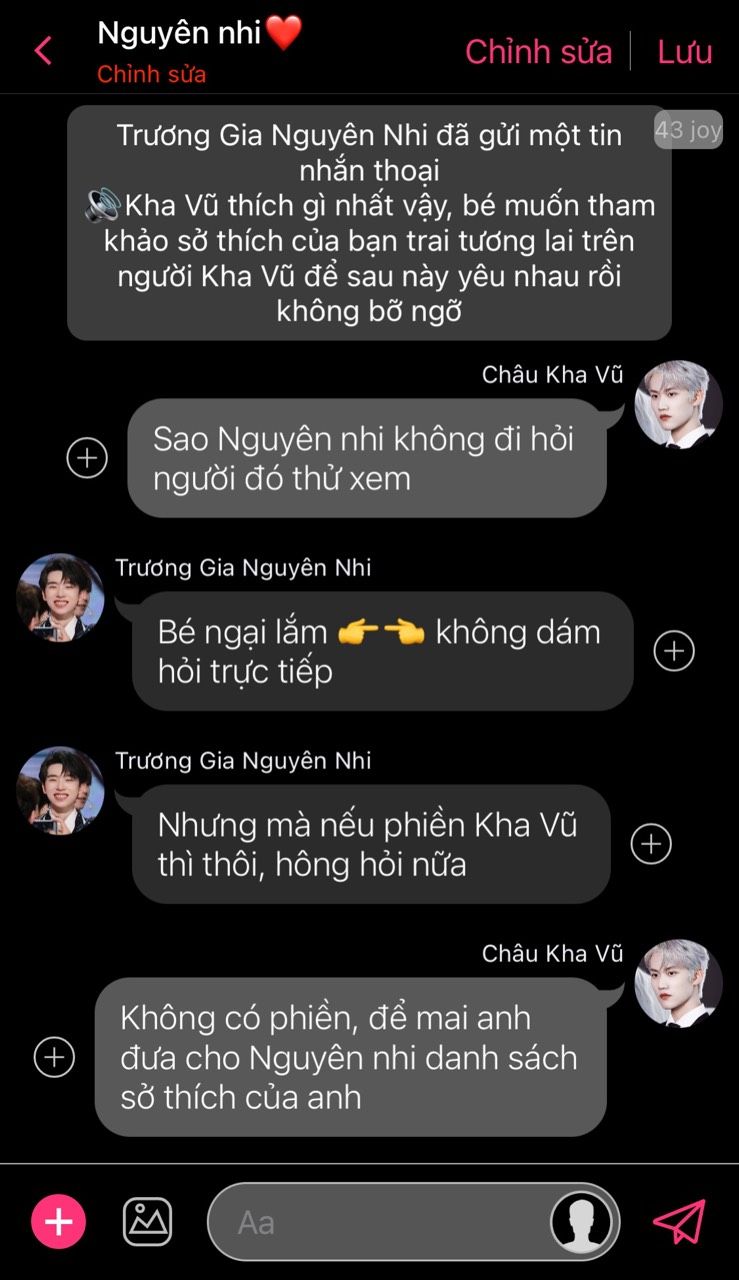Send the message with paper plane
Screen dimensions: 739x1280
[x=679, y=1221]
